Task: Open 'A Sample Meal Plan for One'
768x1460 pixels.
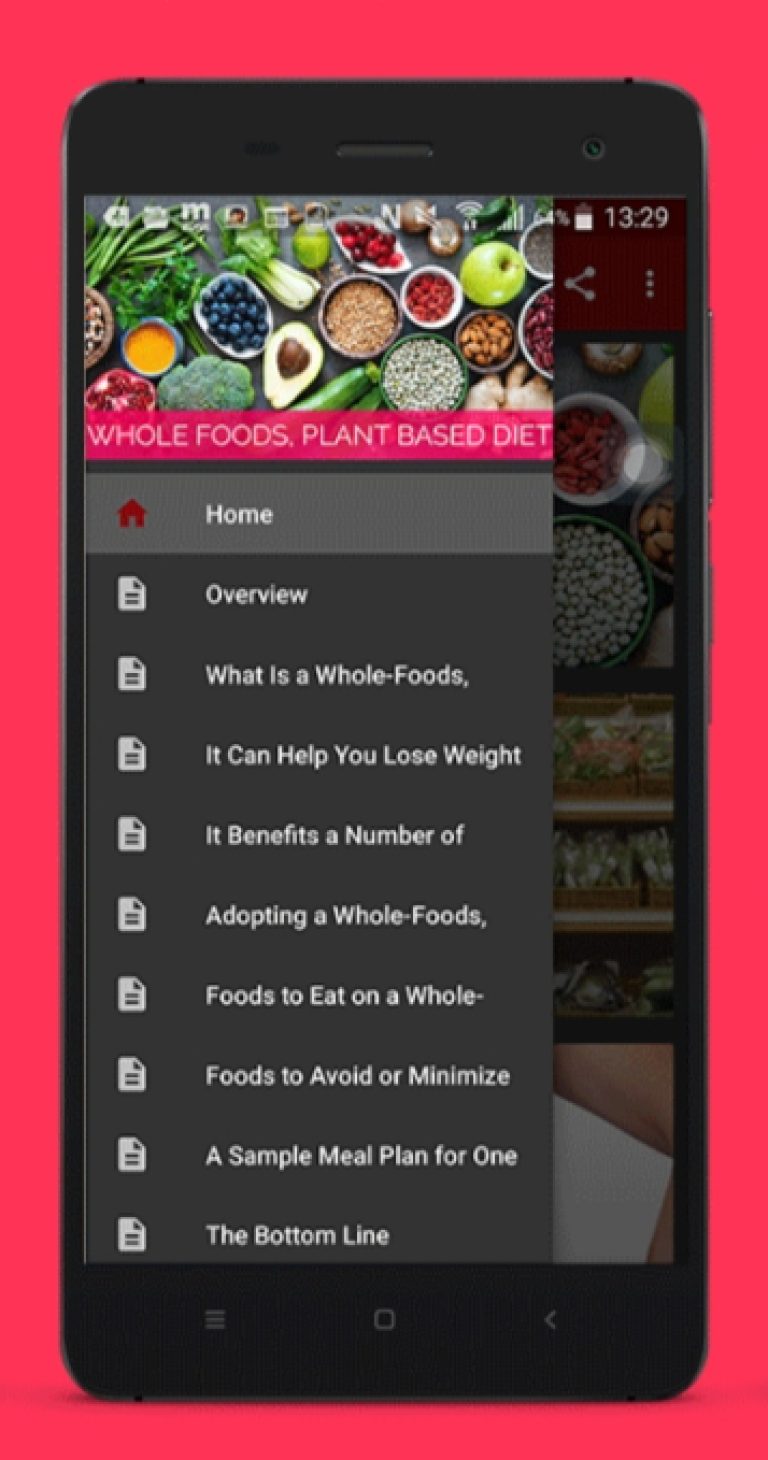Action: [x=360, y=1155]
